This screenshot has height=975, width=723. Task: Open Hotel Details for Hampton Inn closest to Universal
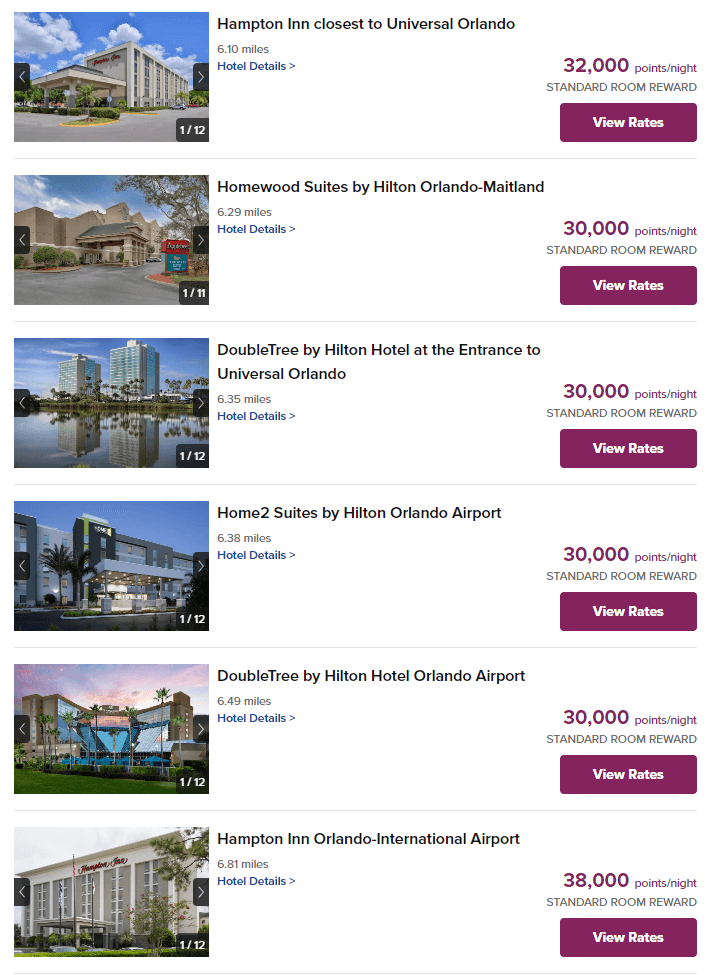[x=256, y=66]
